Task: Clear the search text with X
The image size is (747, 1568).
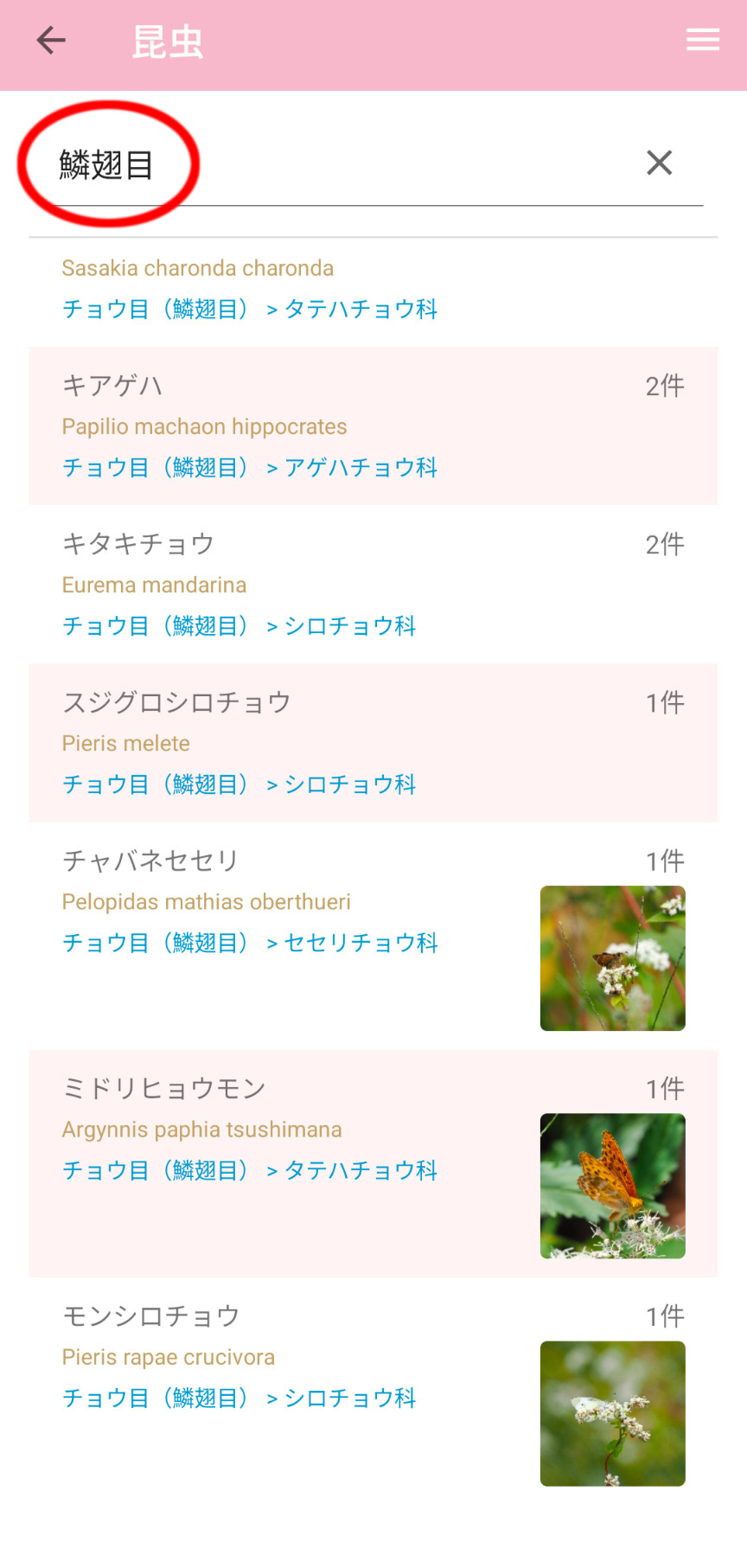Action: coord(659,163)
